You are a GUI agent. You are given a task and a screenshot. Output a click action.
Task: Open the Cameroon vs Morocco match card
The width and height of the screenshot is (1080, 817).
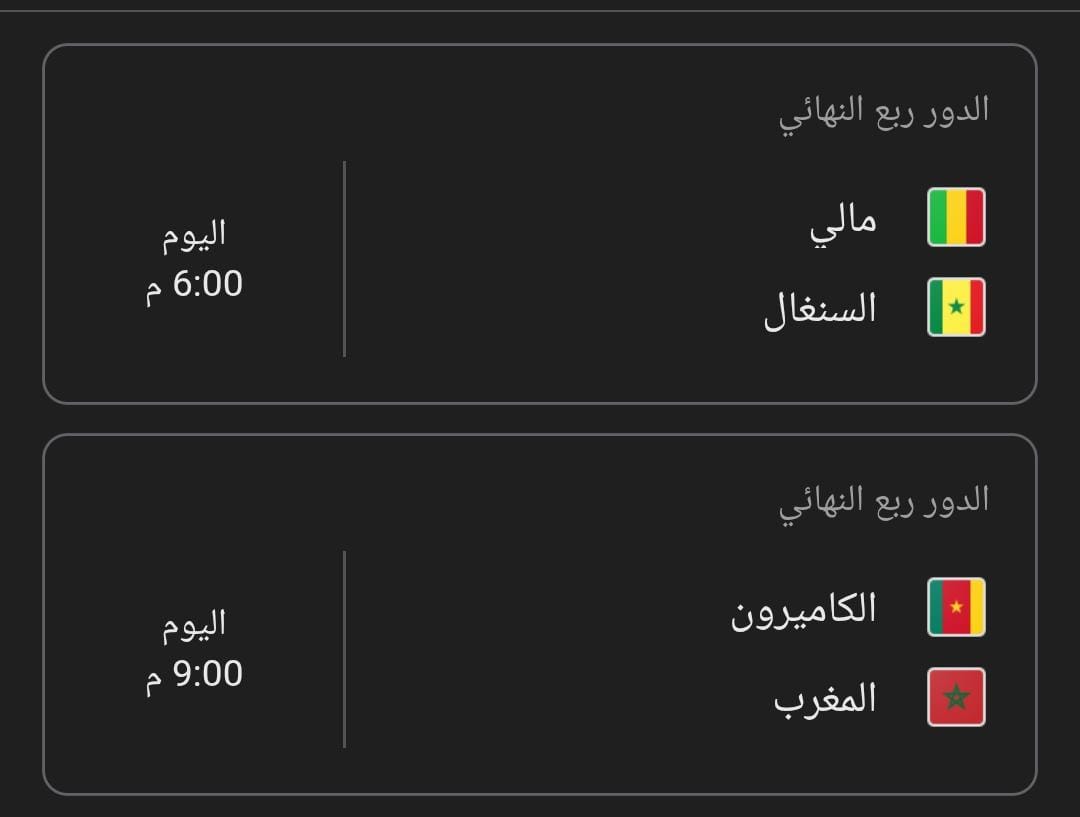click(x=540, y=614)
